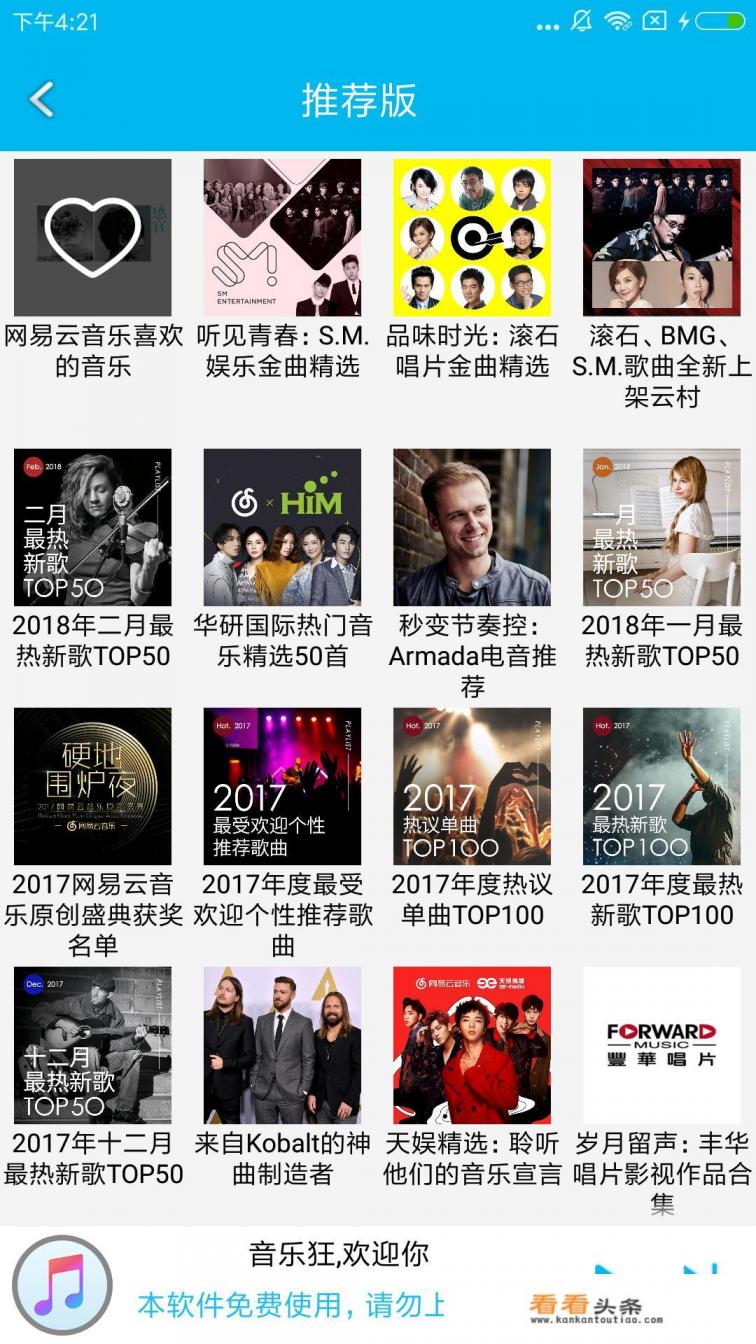The width and height of the screenshot is (756, 1344).
Task: Open 天娱精选:聆听他们的音乐宣言
Action: click(x=472, y=1045)
